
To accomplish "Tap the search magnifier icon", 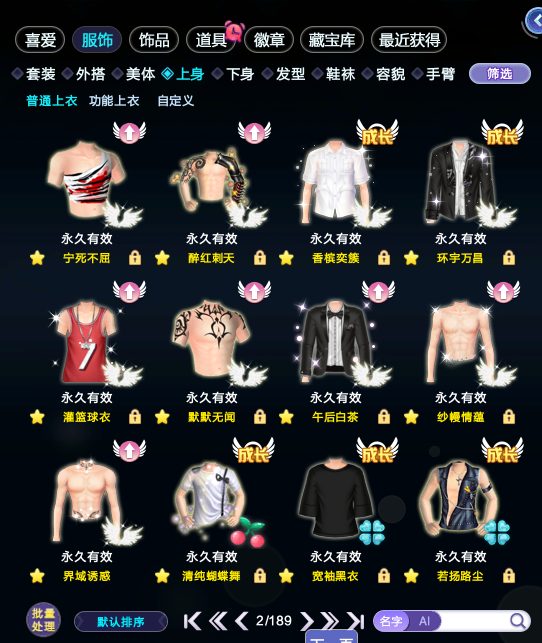I will point(518,621).
